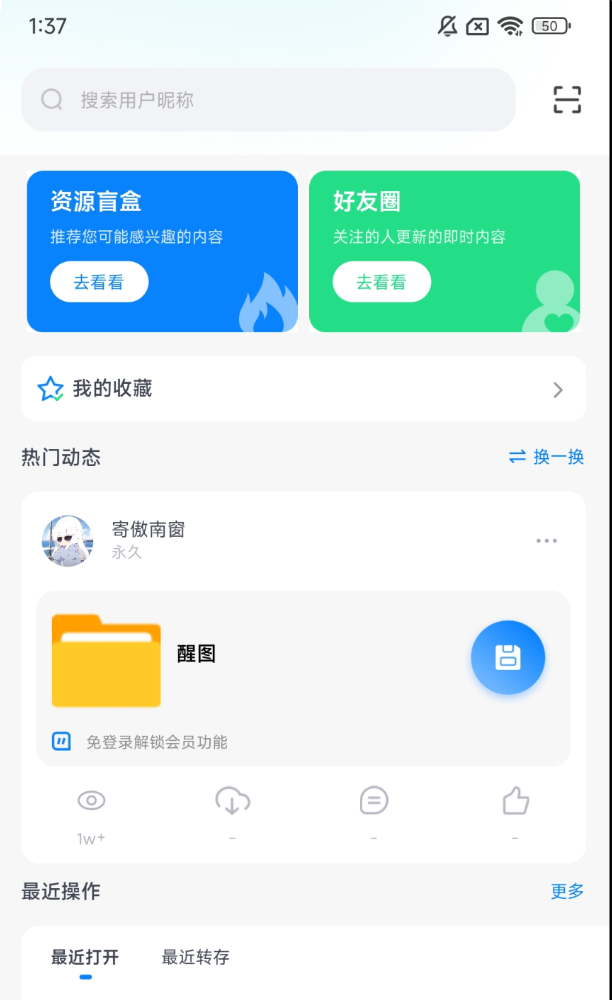Refresh trending posts with 换一换
This screenshot has width=612, height=1000.
tap(546, 457)
